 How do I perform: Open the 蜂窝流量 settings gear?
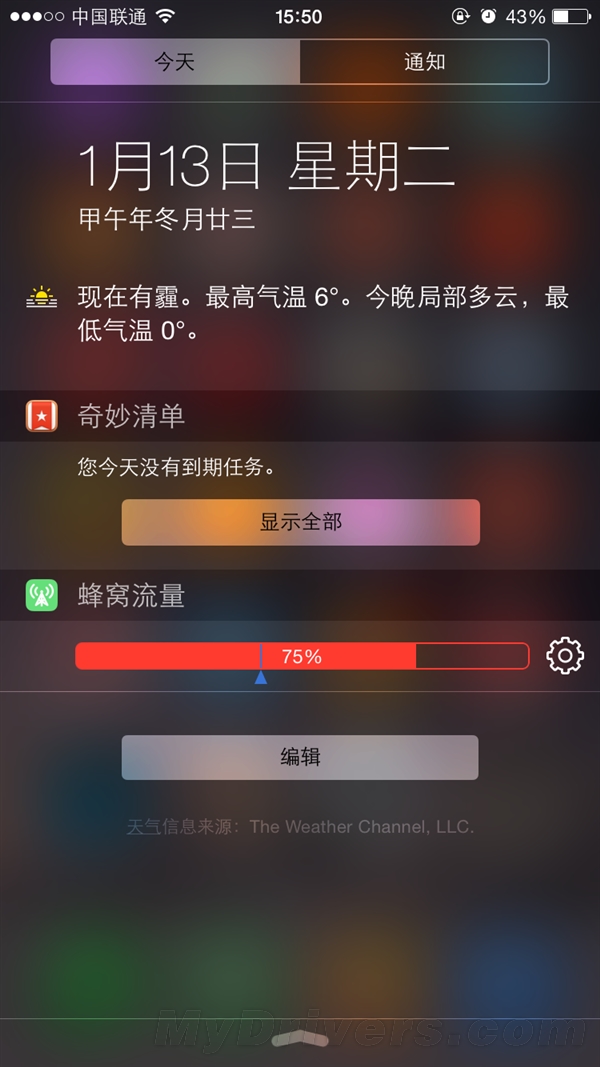(565, 656)
